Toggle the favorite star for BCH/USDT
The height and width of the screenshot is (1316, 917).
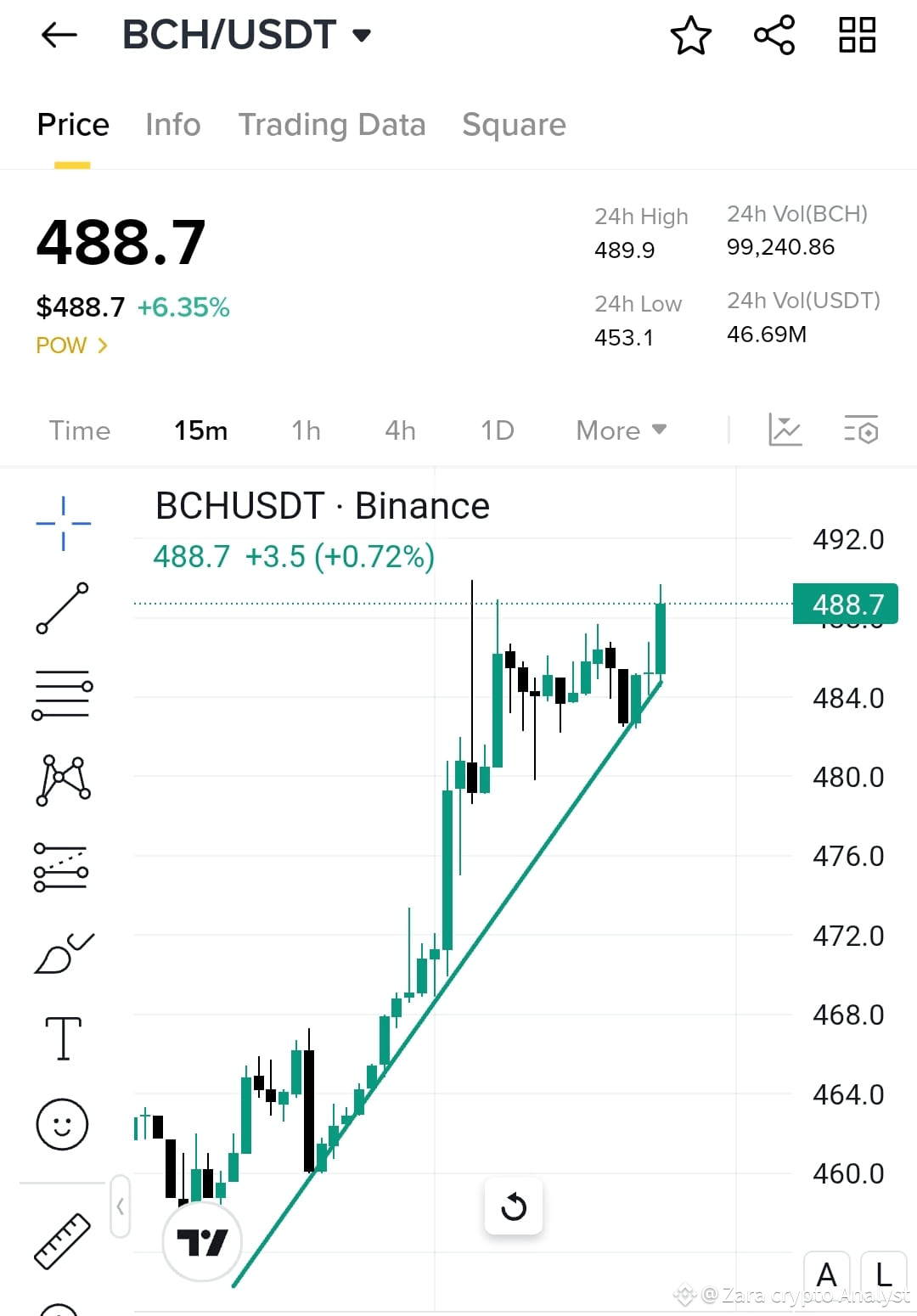[691, 36]
